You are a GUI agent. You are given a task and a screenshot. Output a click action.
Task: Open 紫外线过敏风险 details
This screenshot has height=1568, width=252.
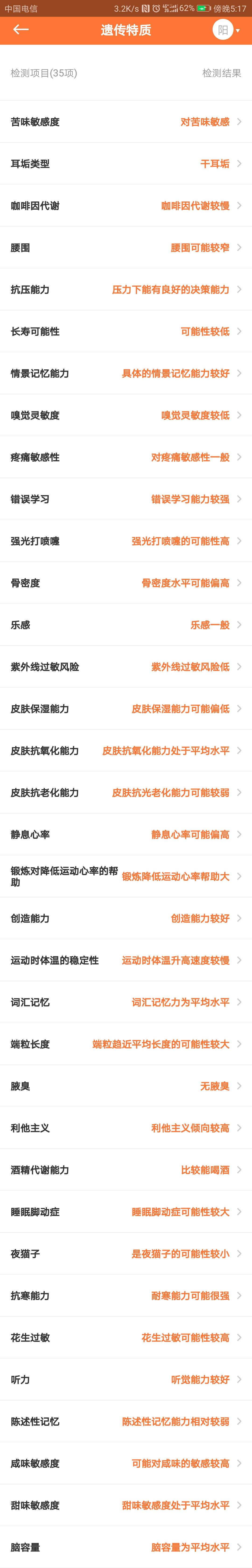click(126, 667)
